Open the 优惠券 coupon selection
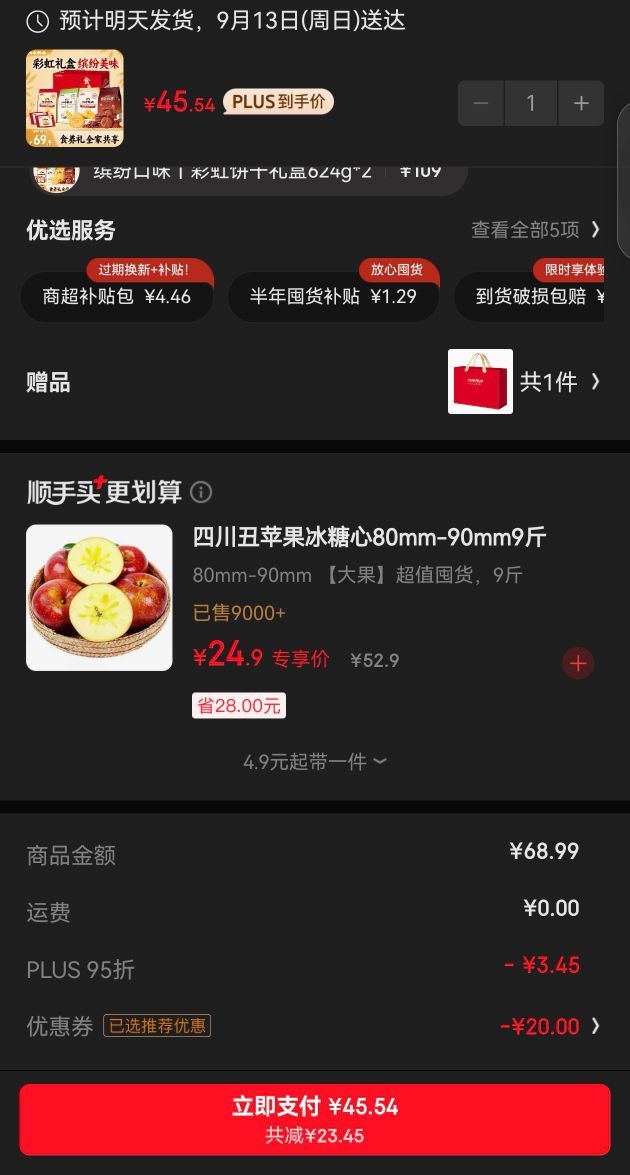This screenshot has height=1175, width=630. point(315,1026)
